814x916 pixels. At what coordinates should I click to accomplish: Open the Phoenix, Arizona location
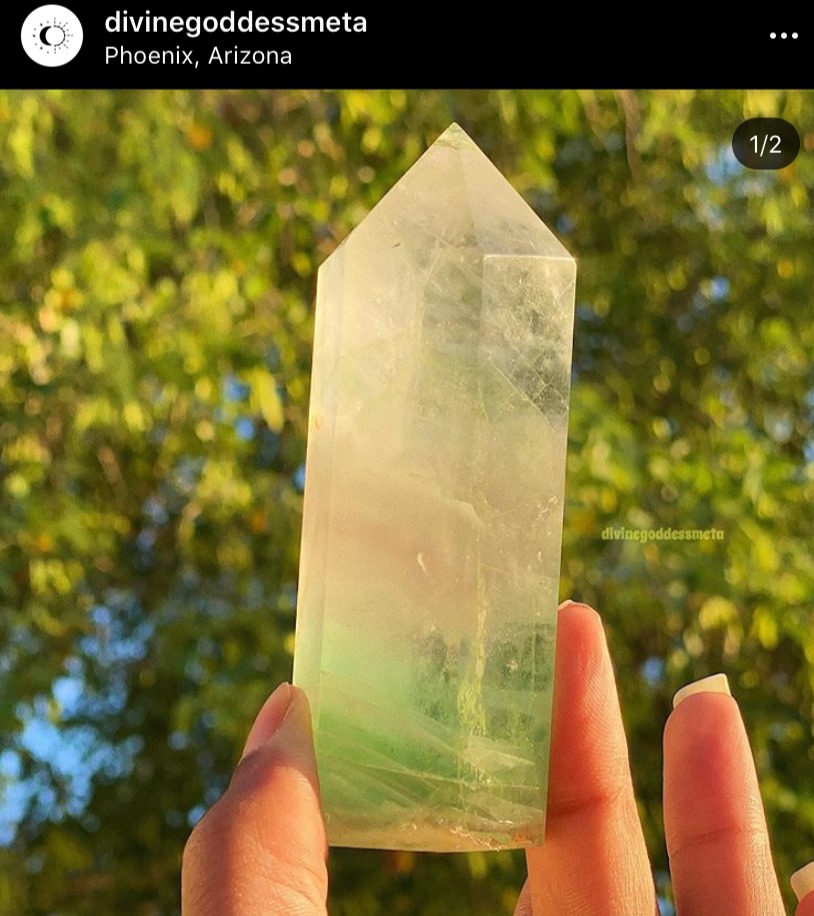[x=198, y=56]
